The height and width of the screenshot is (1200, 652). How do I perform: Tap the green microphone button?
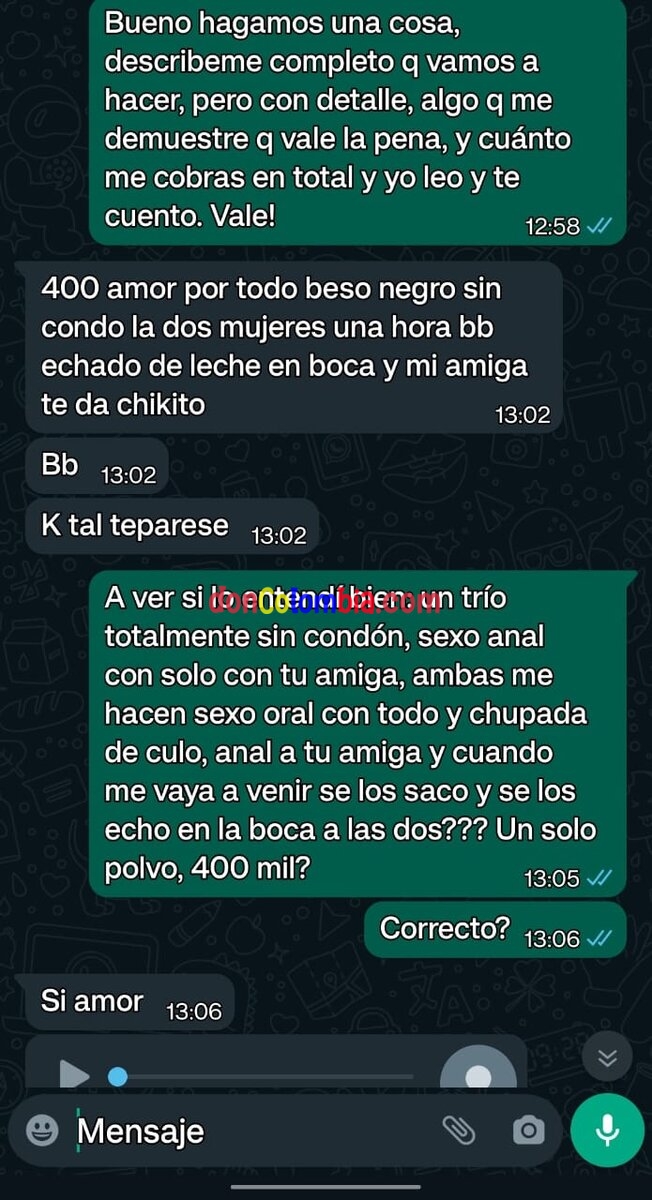click(x=606, y=1130)
